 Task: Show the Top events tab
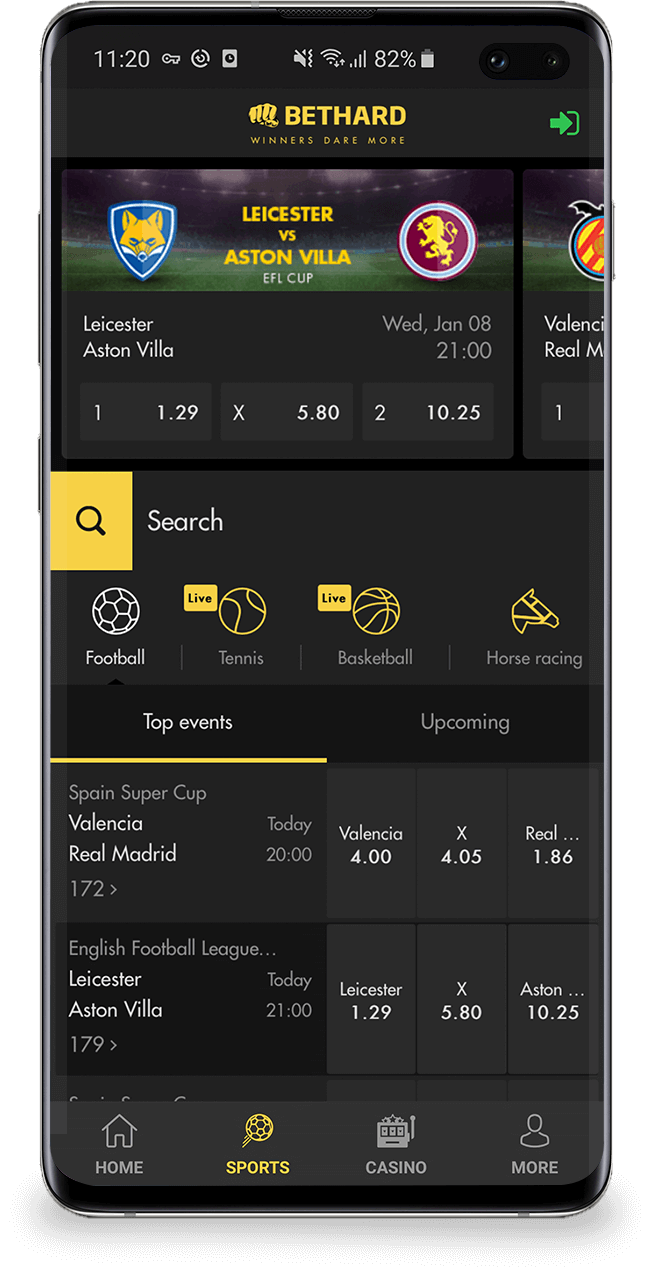[188, 722]
